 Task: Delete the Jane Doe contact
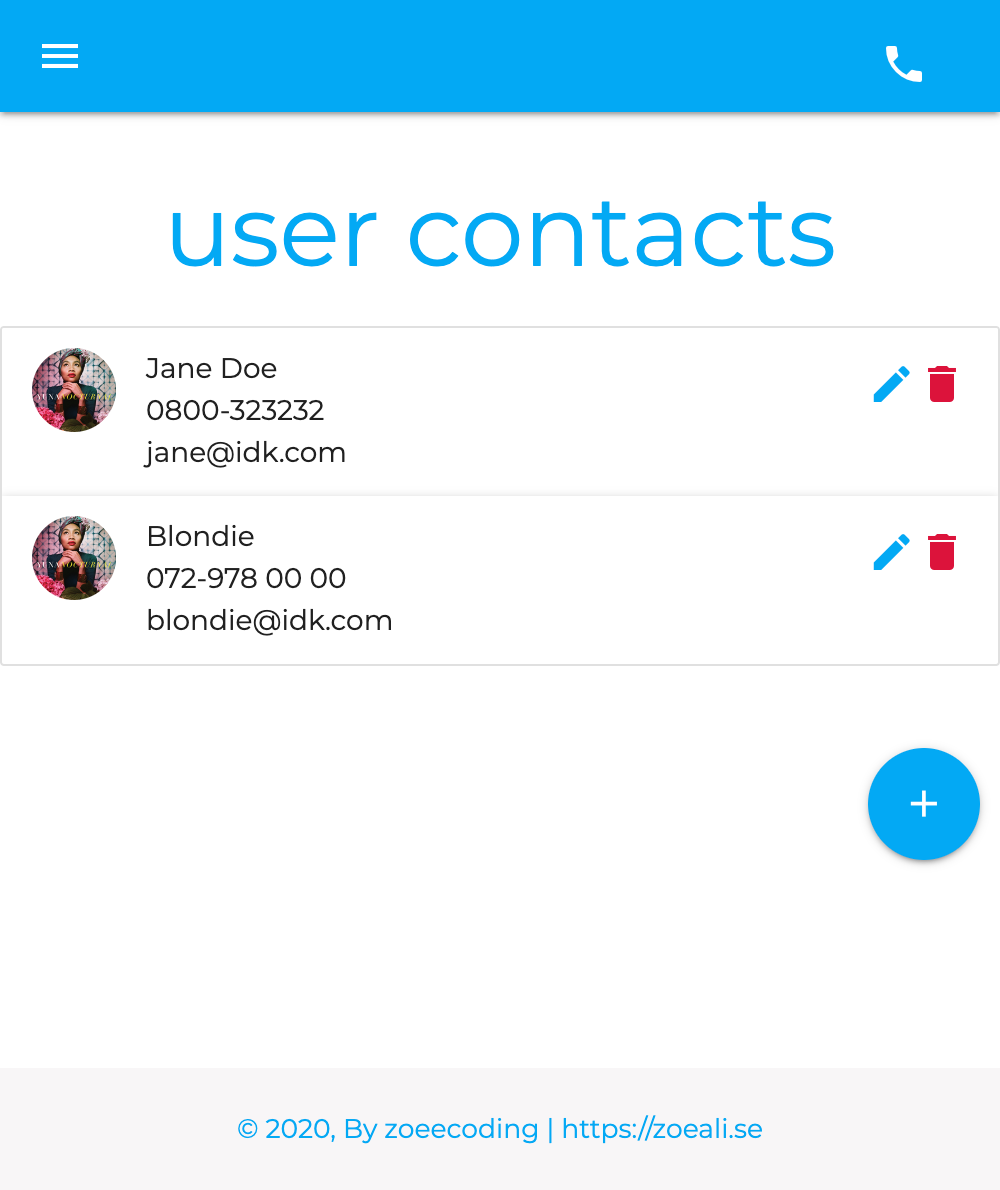[x=942, y=384]
